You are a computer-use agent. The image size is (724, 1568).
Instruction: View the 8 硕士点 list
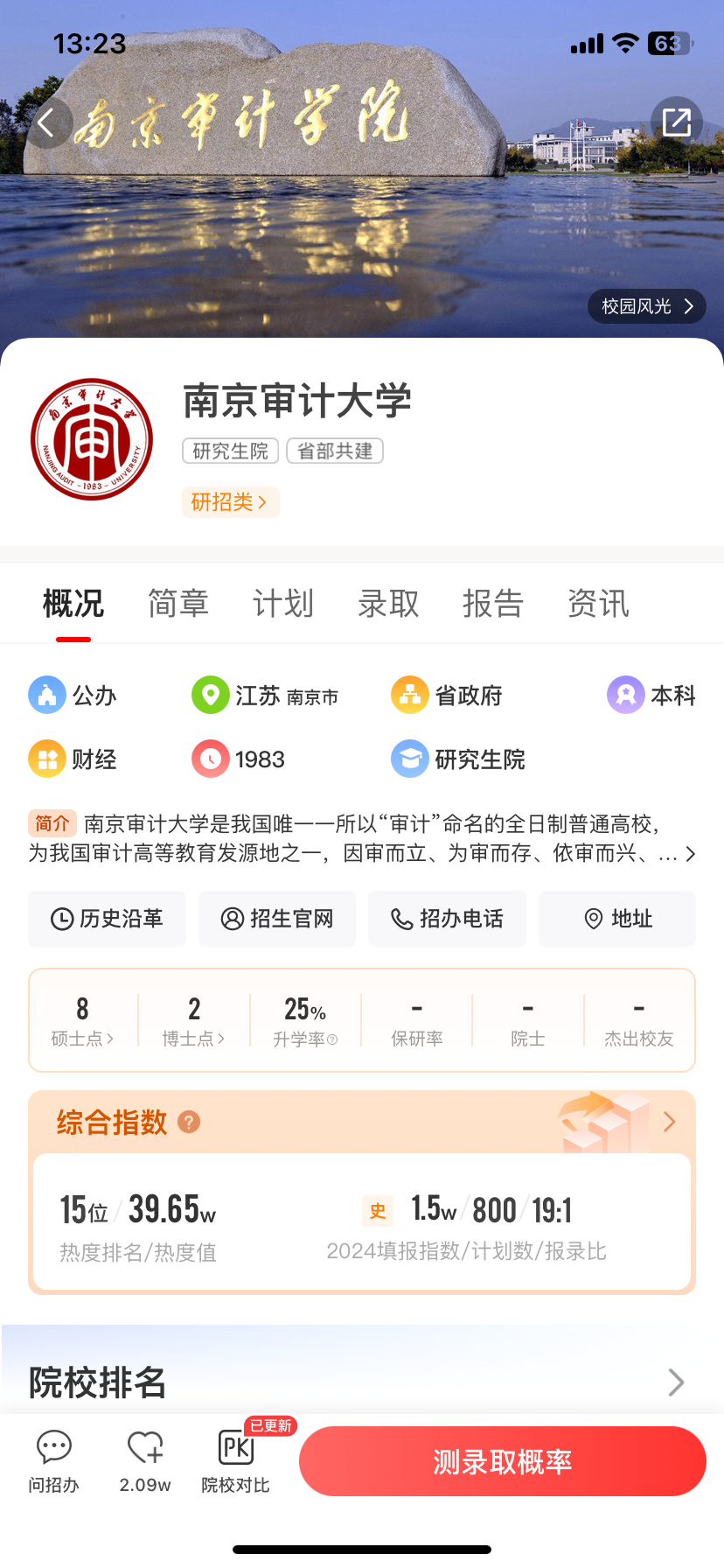82,1021
